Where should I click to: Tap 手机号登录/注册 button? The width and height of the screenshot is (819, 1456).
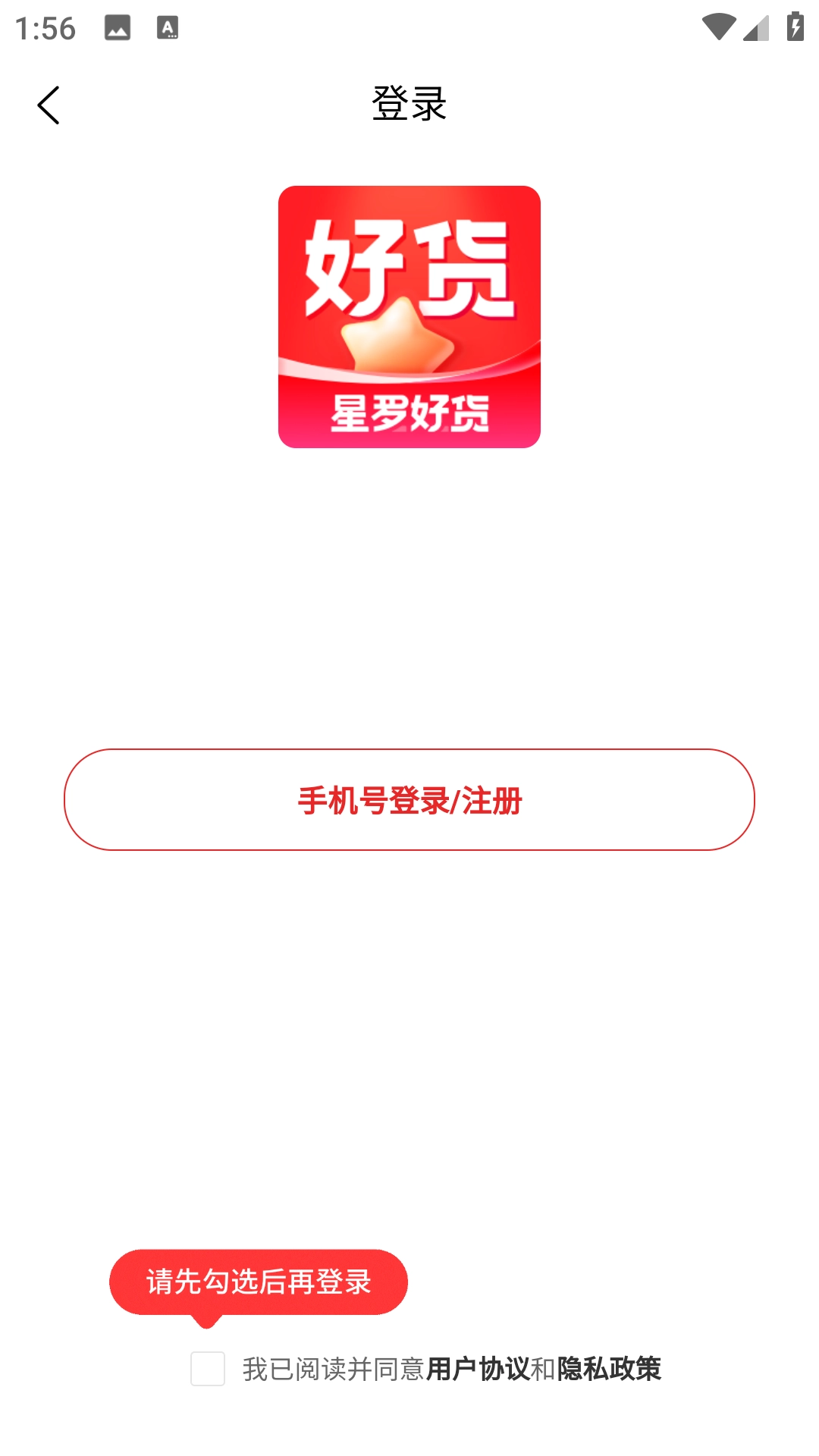pos(409,800)
